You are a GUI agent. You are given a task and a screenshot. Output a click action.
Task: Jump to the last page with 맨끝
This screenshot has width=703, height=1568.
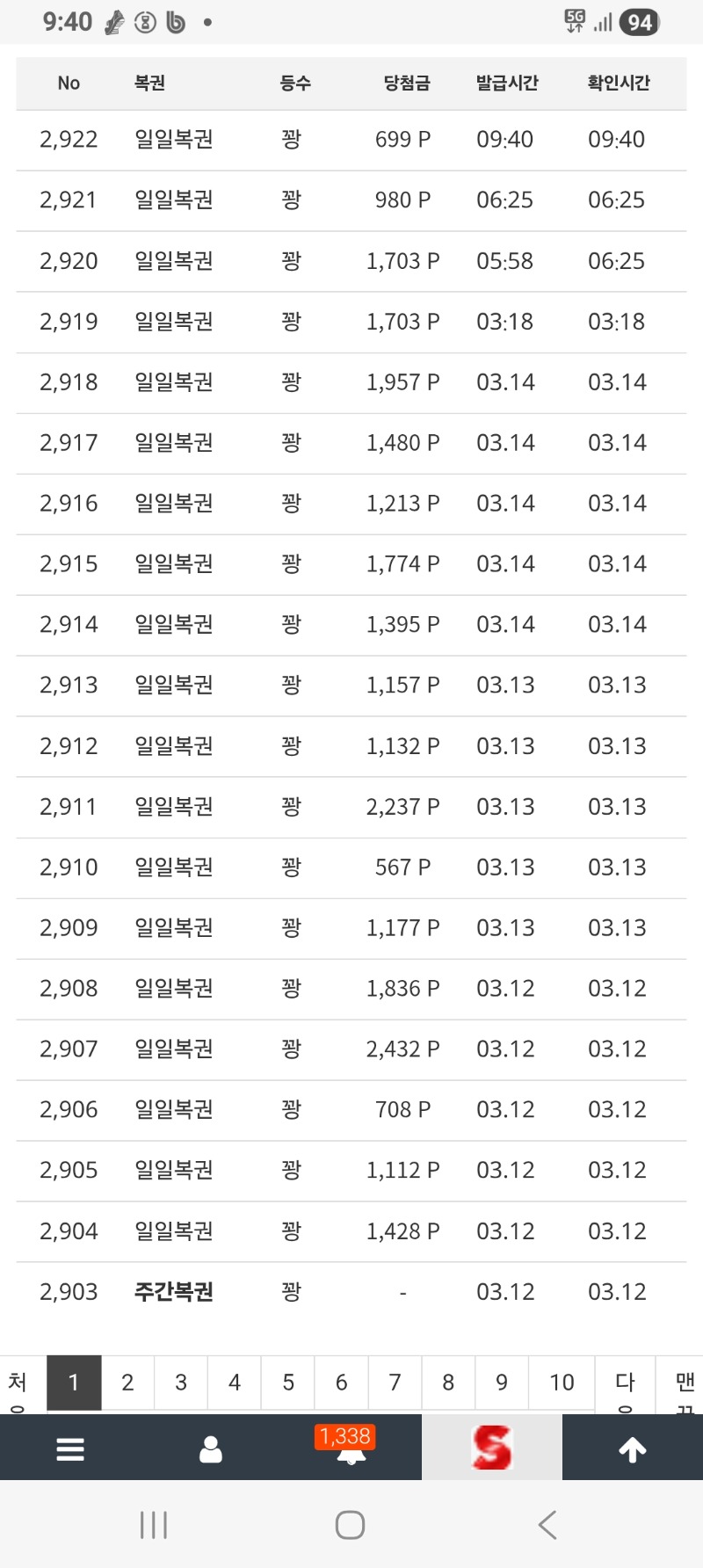pos(685,1385)
